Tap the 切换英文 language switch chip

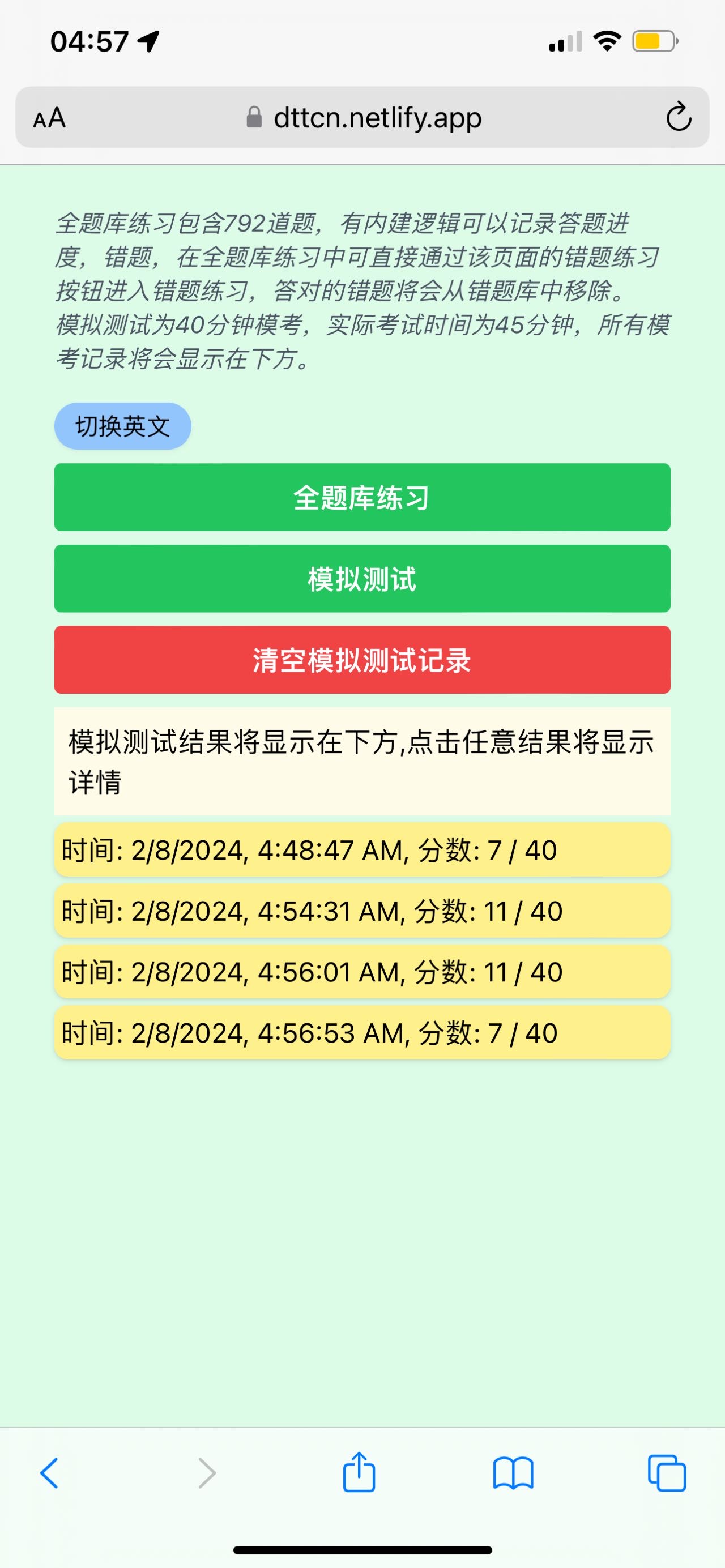pos(122,426)
